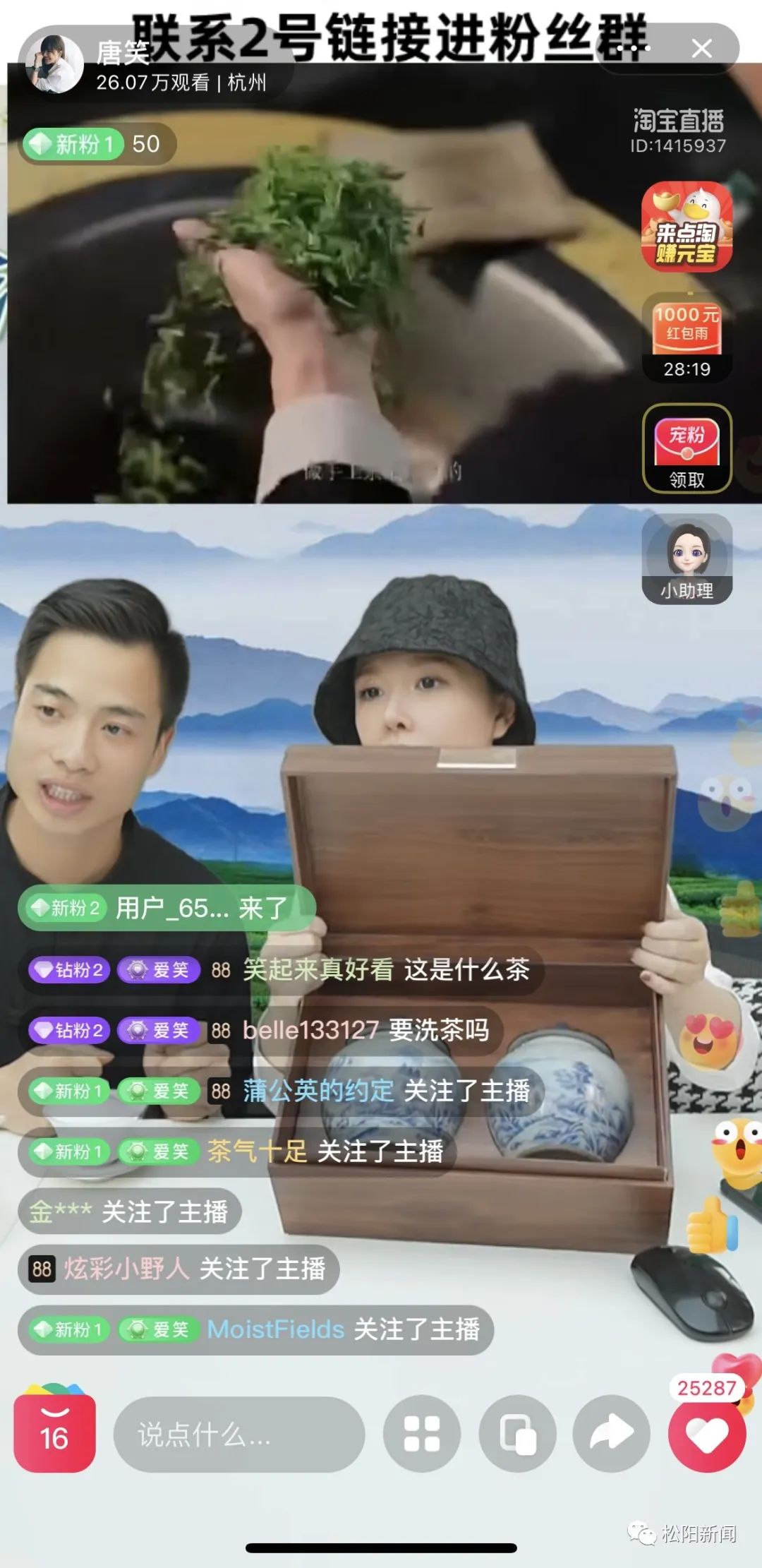The image size is (762, 1568).
Task: Tap the 说点什么 comment field
Action: coord(239,1435)
